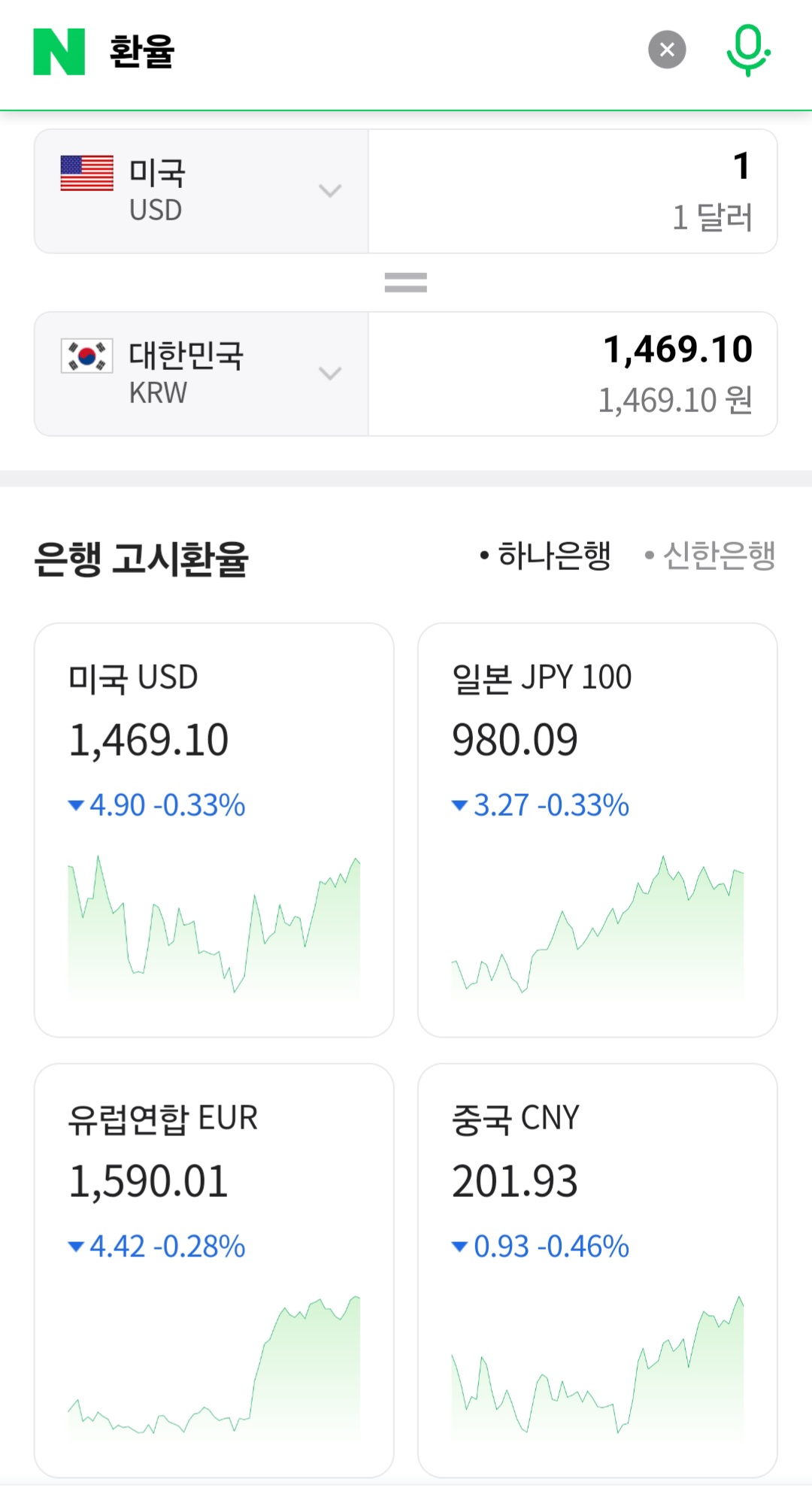Open the 미국 USD currency dropdown

[201, 191]
